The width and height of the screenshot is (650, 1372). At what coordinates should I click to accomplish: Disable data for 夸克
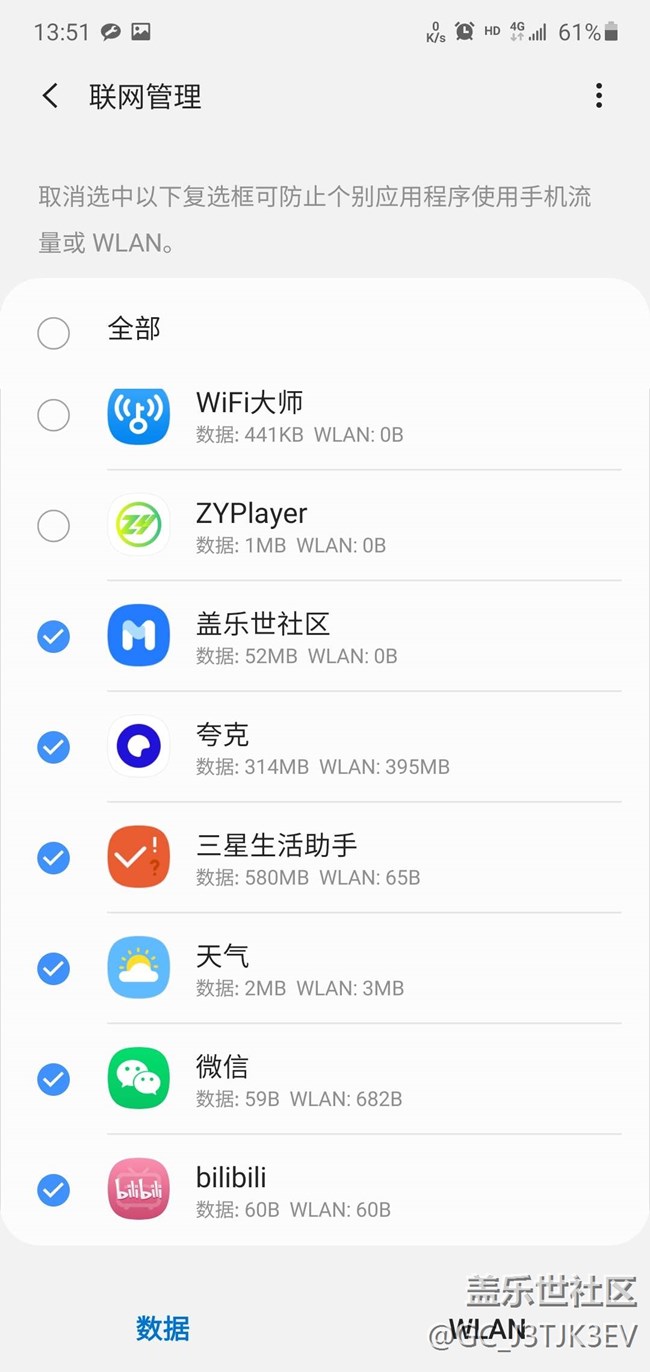(x=54, y=747)
